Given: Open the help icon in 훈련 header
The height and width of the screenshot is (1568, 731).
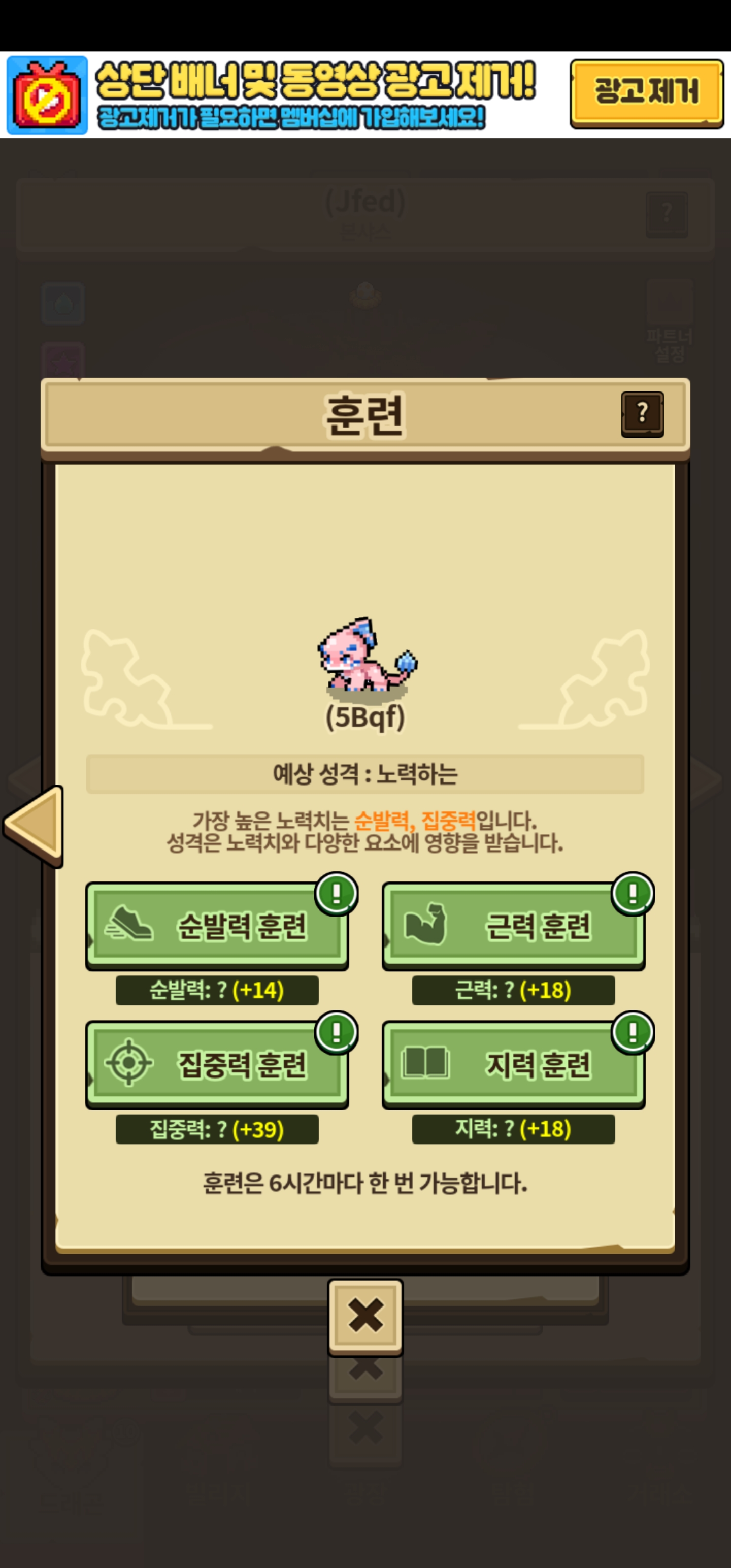Looking at the screenshot, I should [x=642, y=414].
